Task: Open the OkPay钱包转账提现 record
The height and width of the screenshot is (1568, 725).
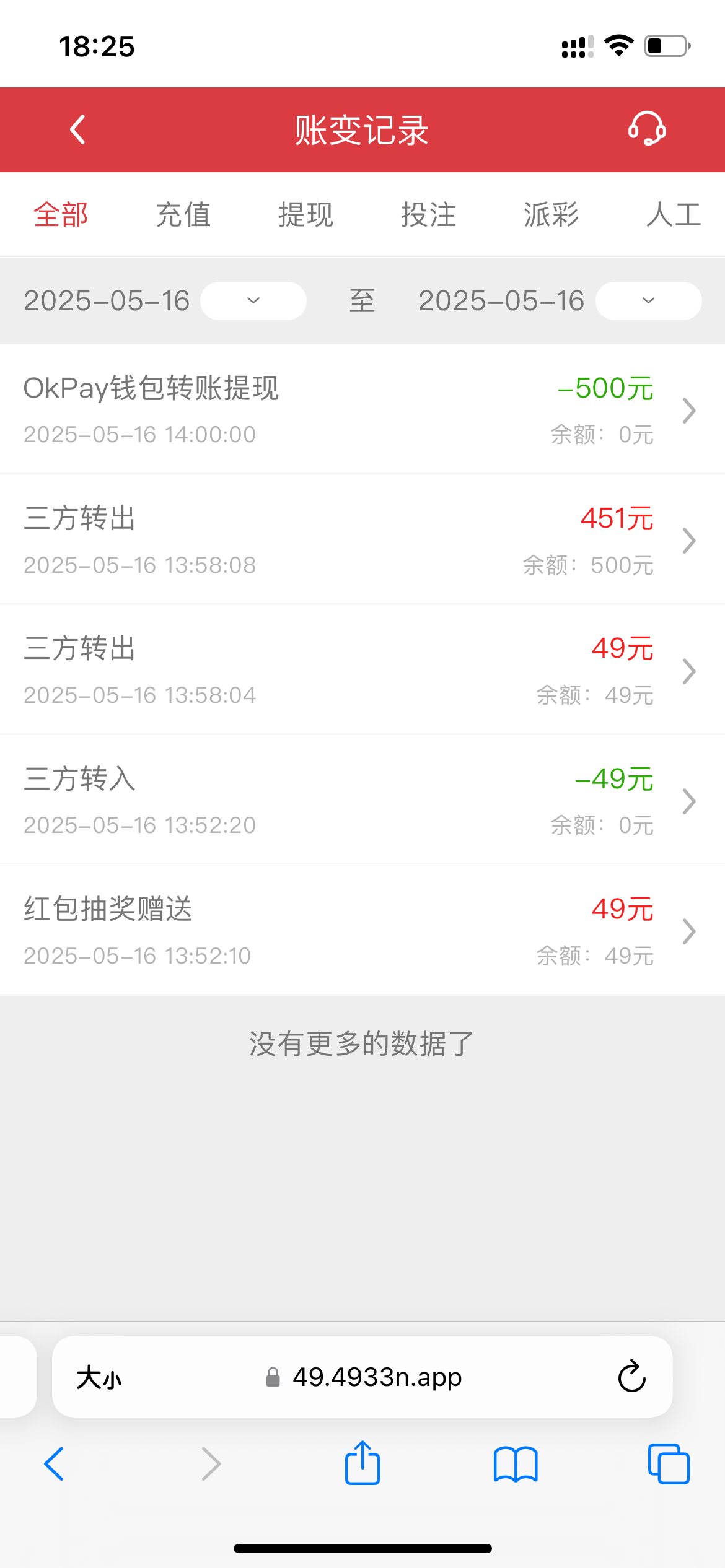Action: point(362,410)
